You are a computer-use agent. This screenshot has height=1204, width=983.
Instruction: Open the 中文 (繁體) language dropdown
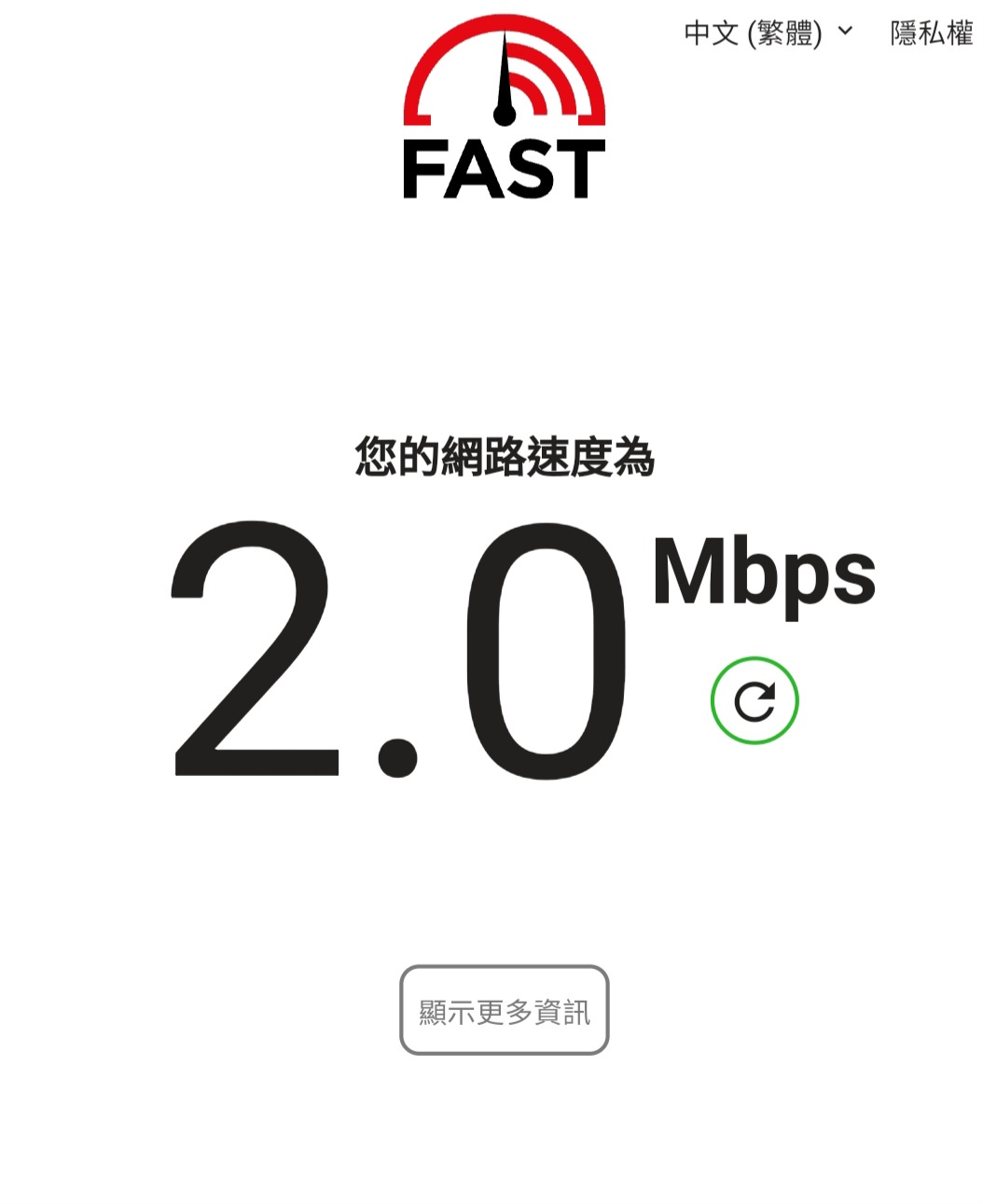point(768,33)
